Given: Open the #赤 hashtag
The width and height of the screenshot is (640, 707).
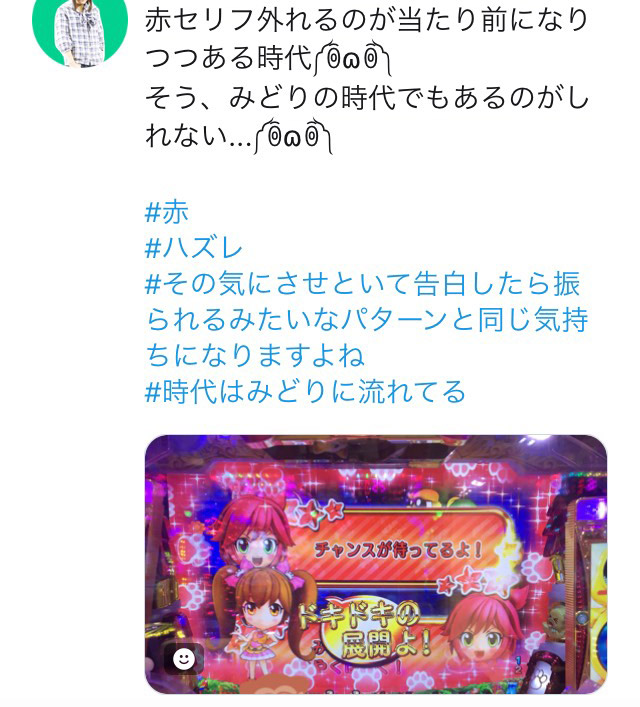Looking at the screenshot, I should click(167, 212).
